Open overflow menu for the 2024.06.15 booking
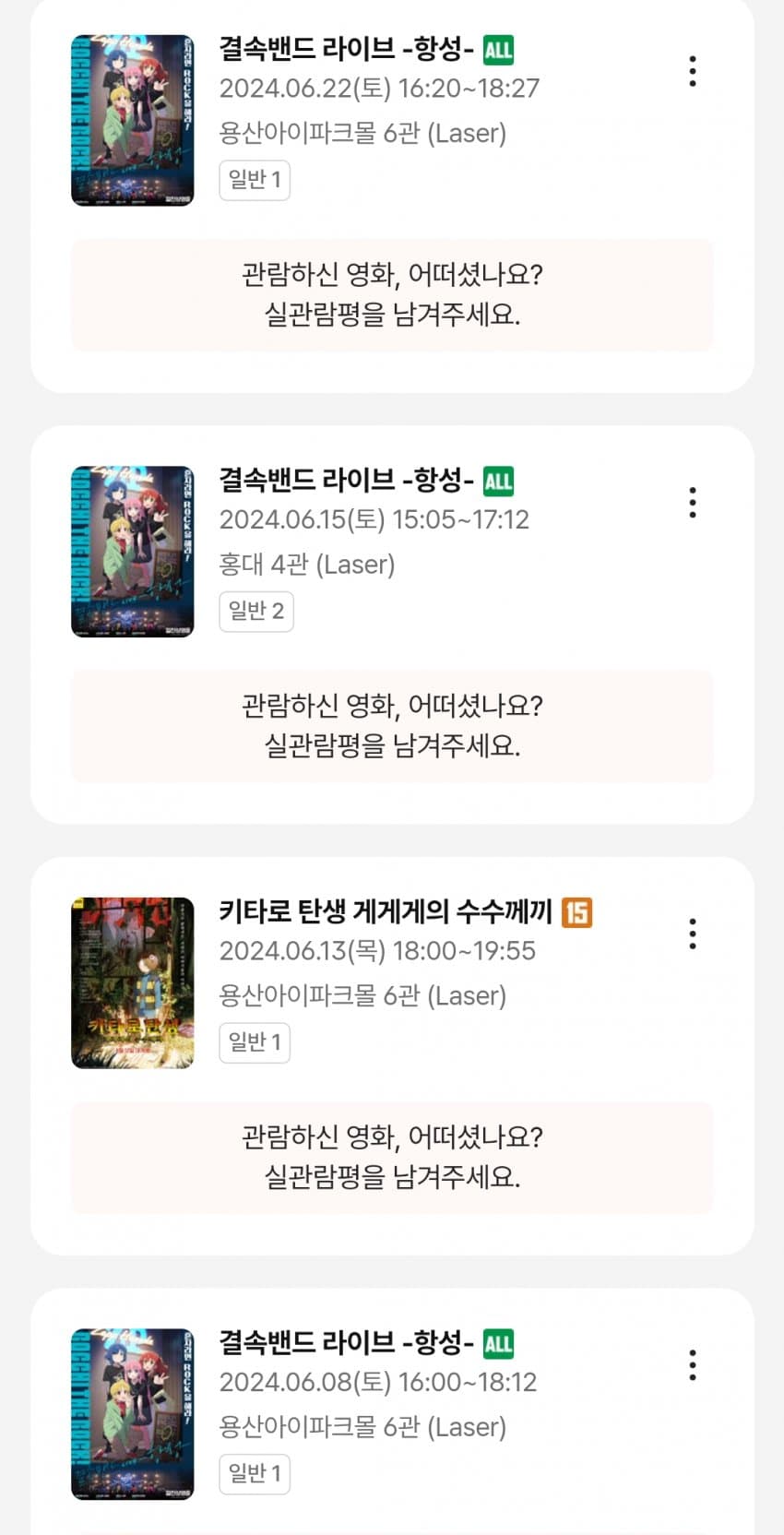 coord(692,502)
